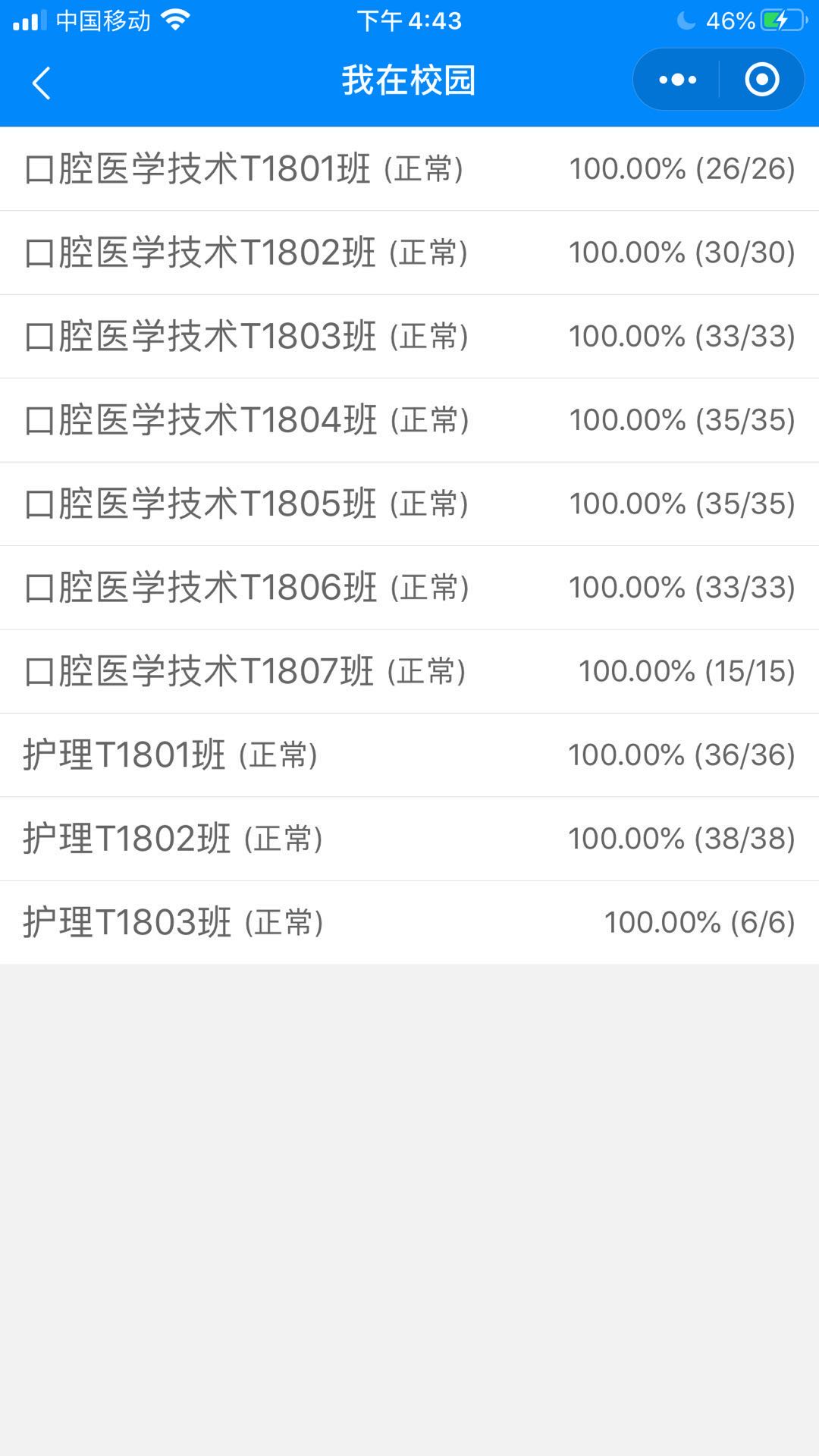Open 口腔医学技术T1802班 class details

click(x=409, y=253)
